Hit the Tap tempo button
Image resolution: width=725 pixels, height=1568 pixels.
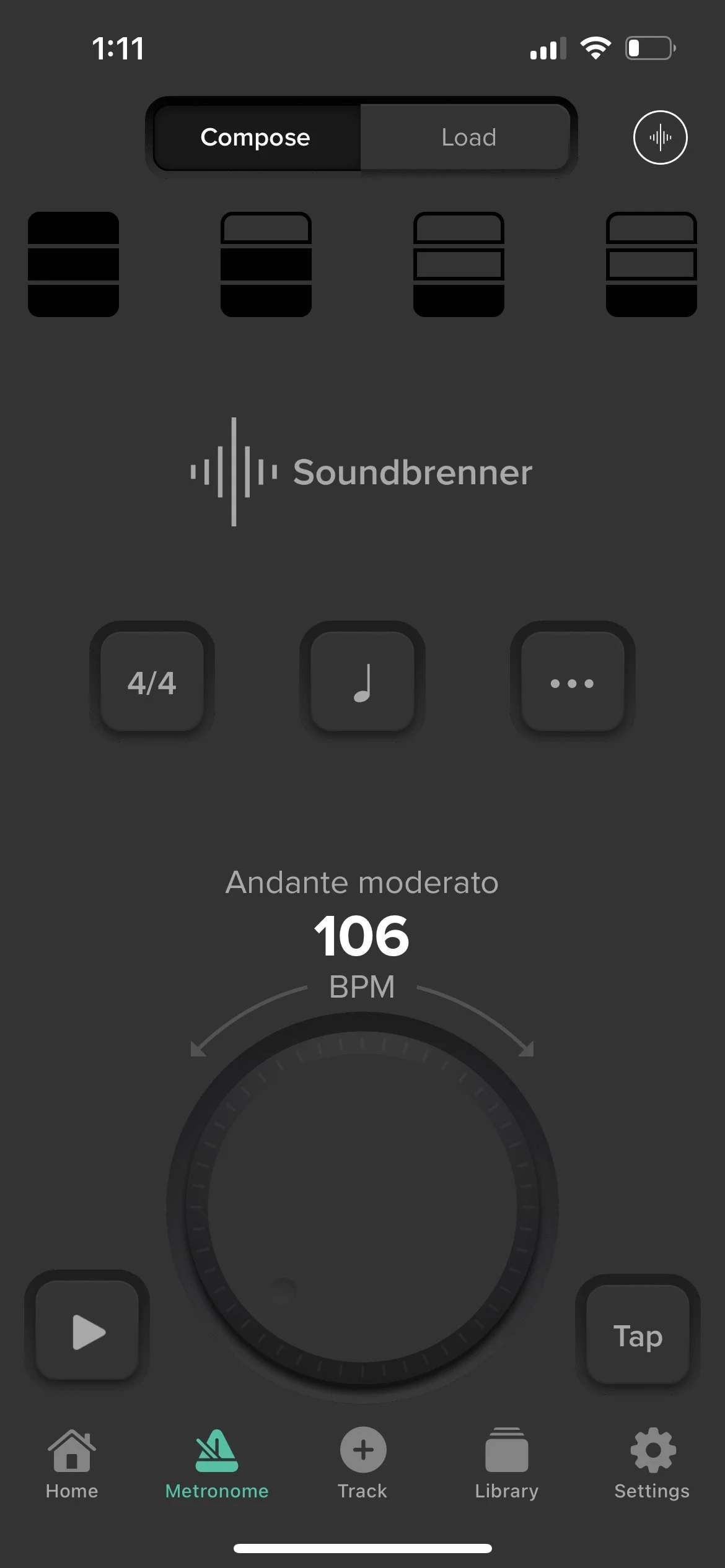coord(638,1335)
